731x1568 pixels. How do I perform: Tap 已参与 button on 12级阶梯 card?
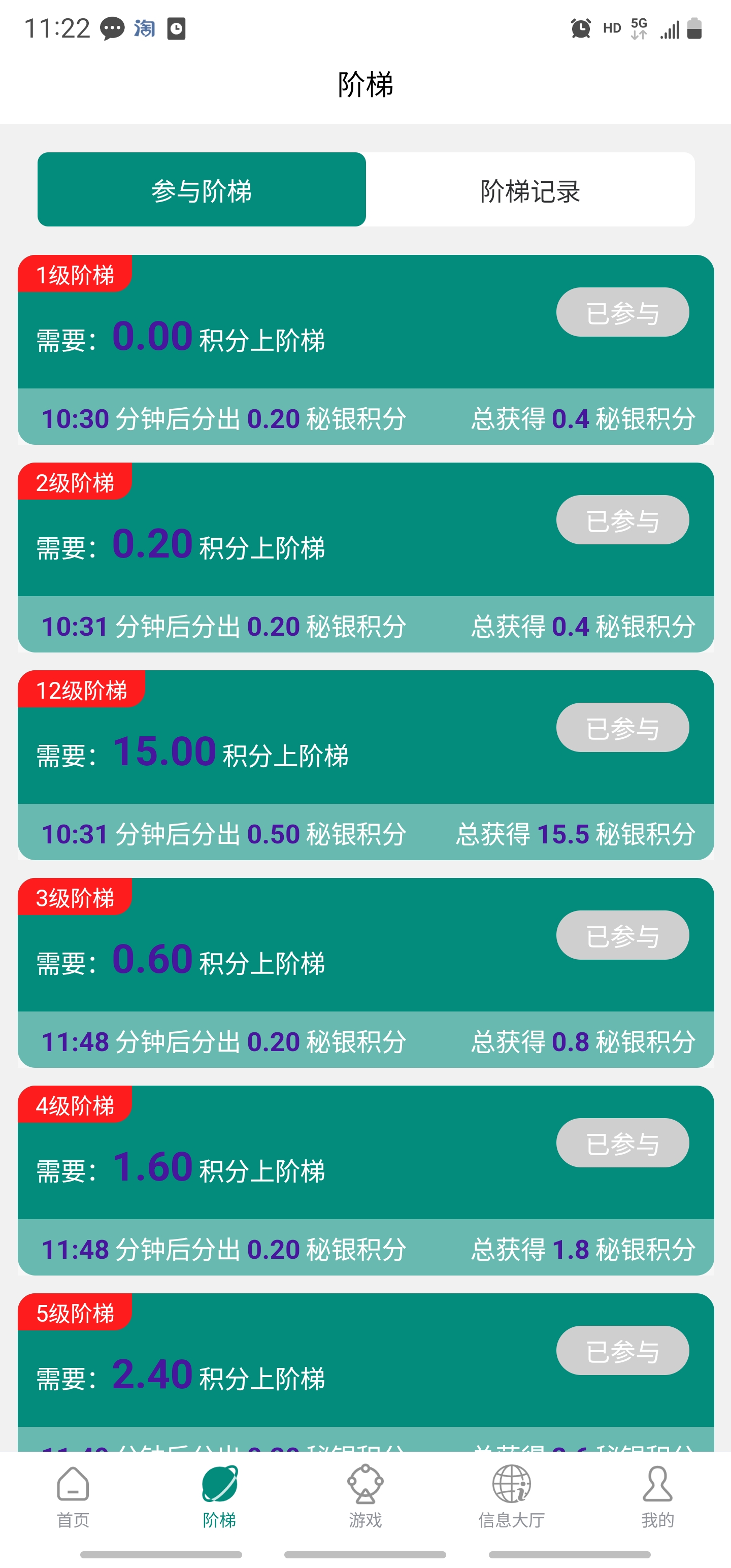pos(622,728)
